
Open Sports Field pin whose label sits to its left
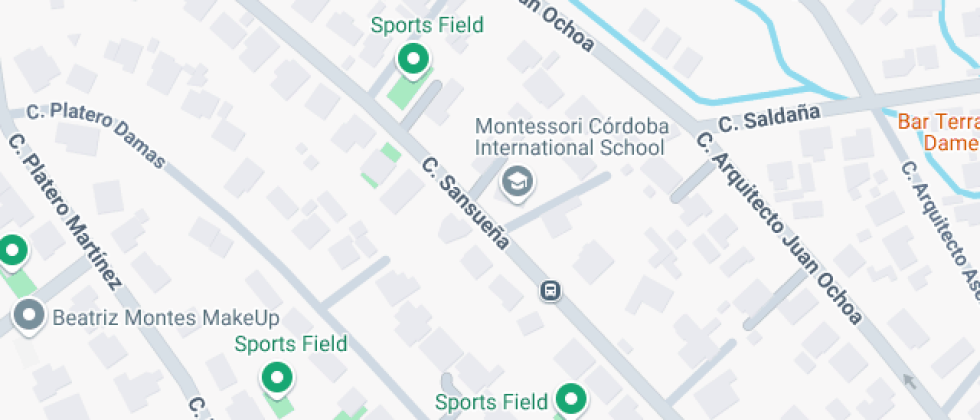click(x=571, y=399)
